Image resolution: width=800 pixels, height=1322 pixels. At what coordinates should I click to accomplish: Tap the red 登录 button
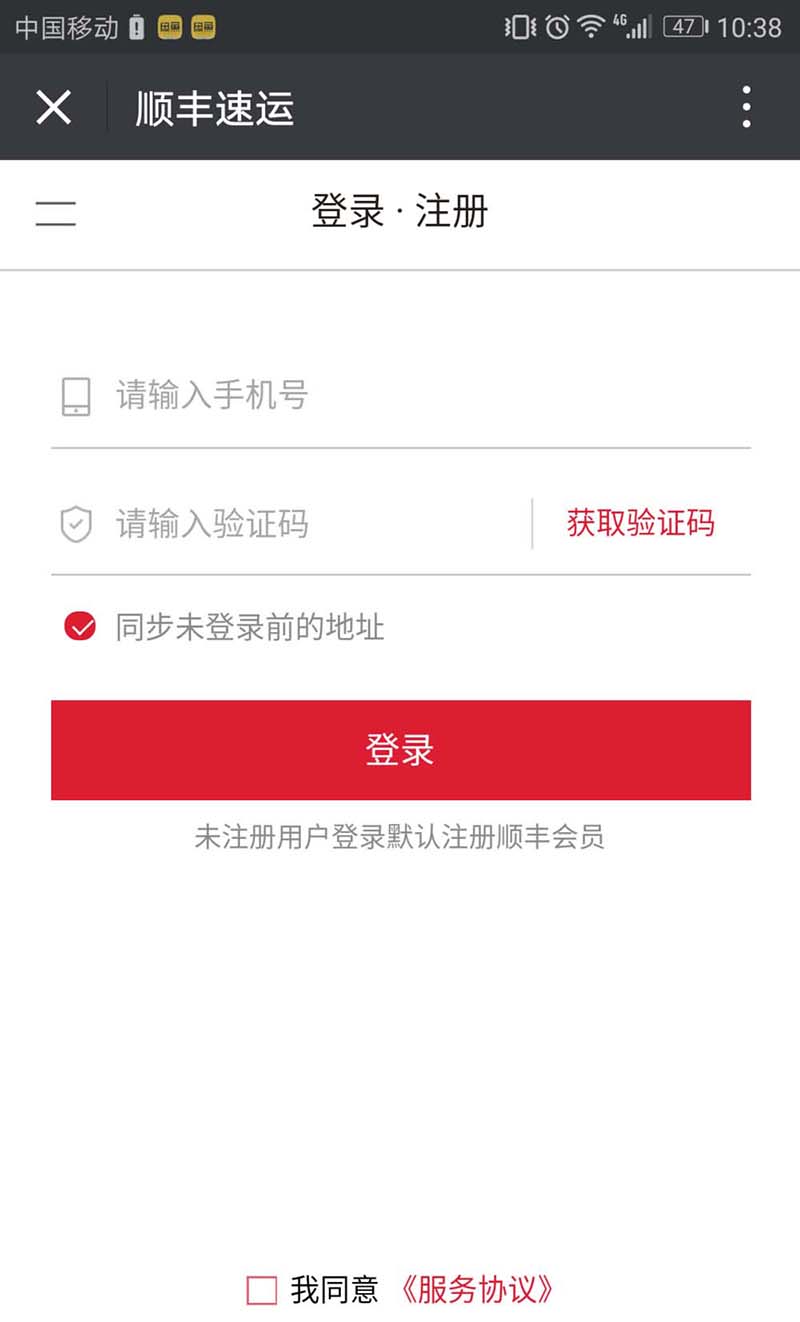(x=400, y=750)
